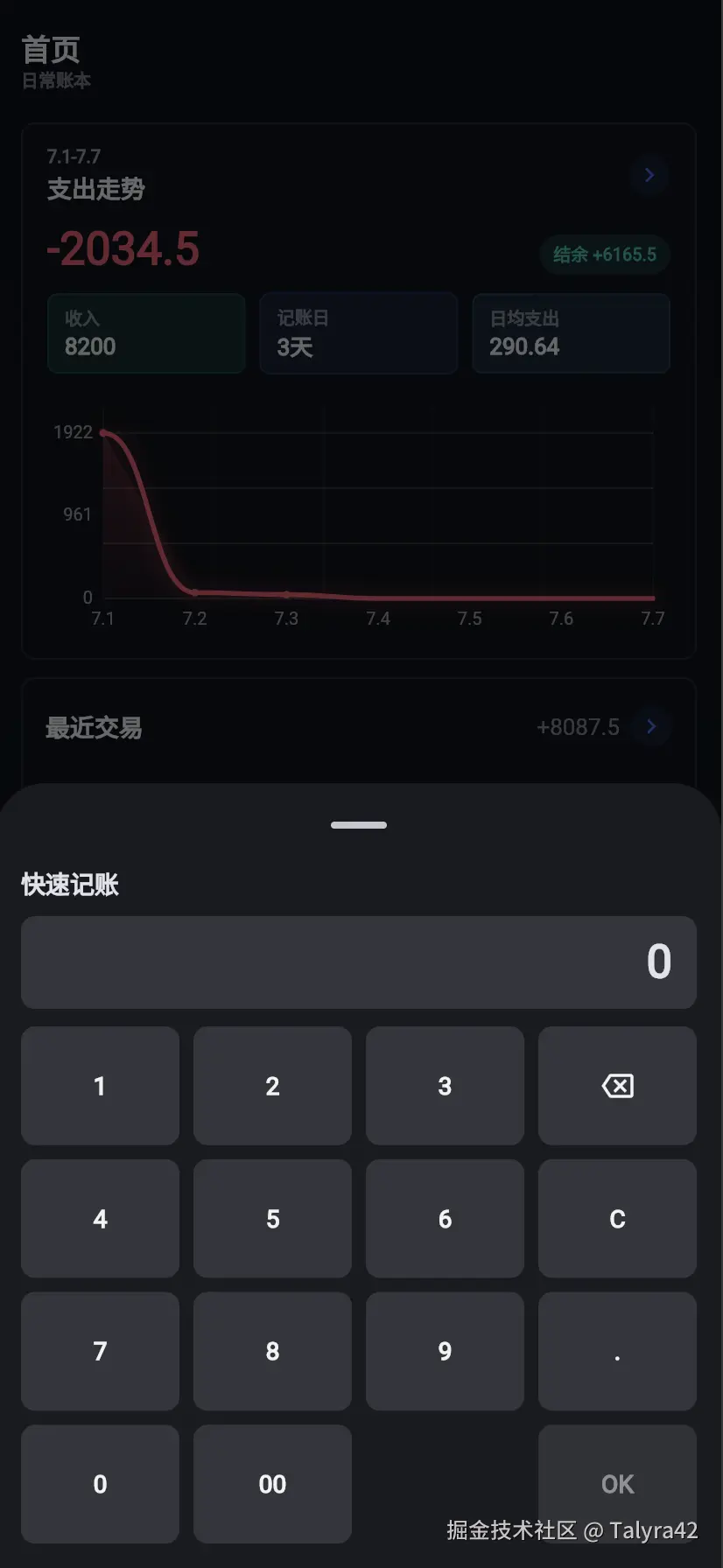Tap digit 1 on the keypad
This screenshot has width=723, height=1568.
[100, 1086]
